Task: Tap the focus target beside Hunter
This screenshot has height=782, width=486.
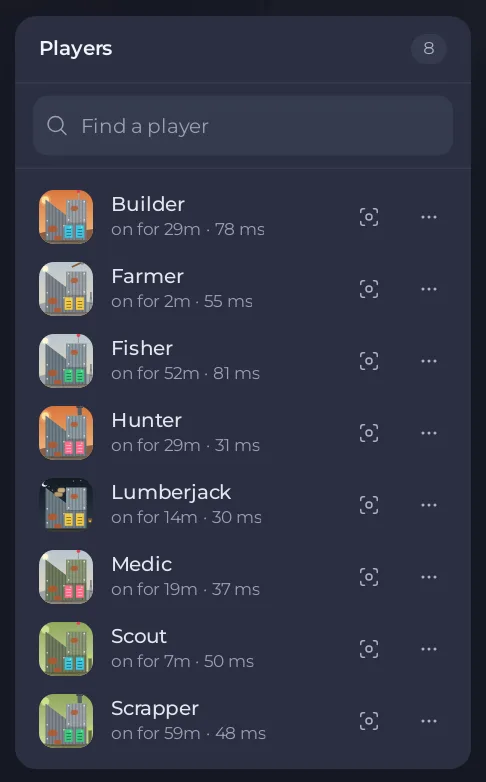Action: [369, 433]
